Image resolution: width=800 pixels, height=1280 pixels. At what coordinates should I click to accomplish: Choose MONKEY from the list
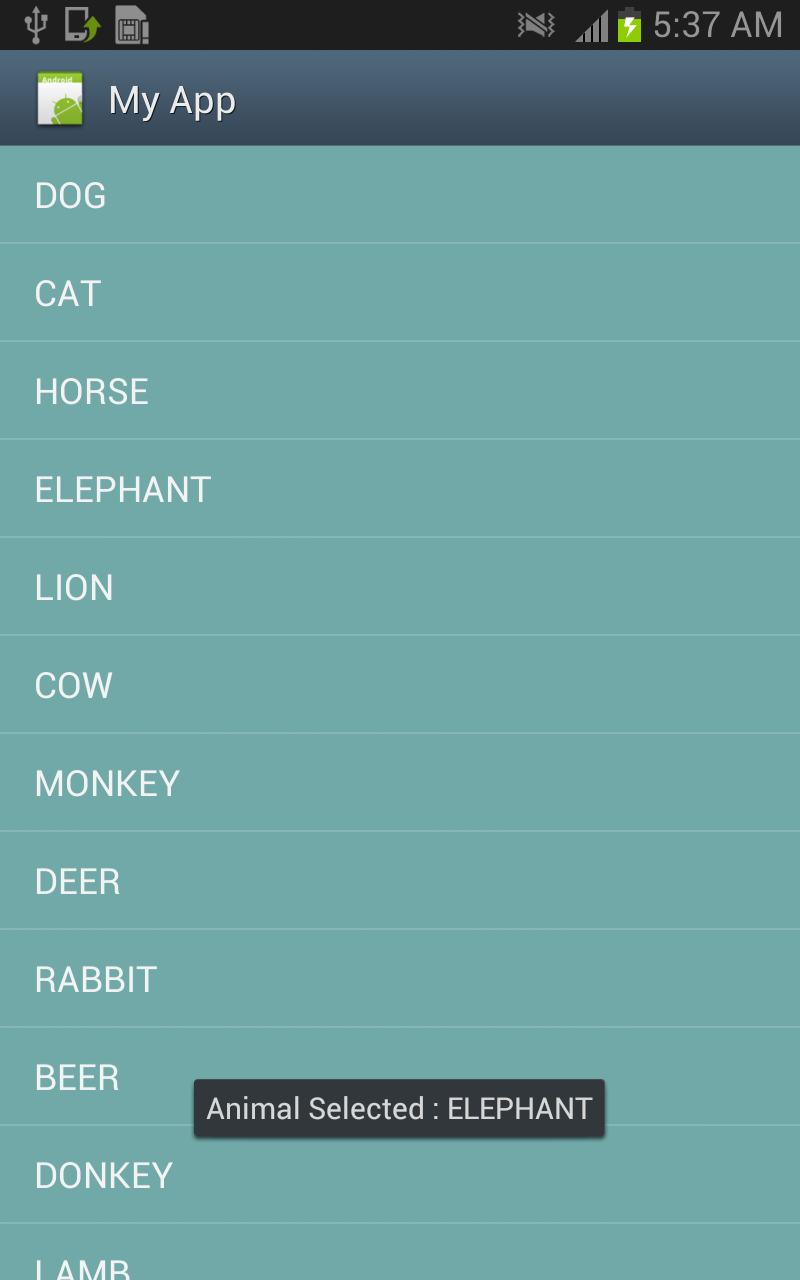click(400, 783)
